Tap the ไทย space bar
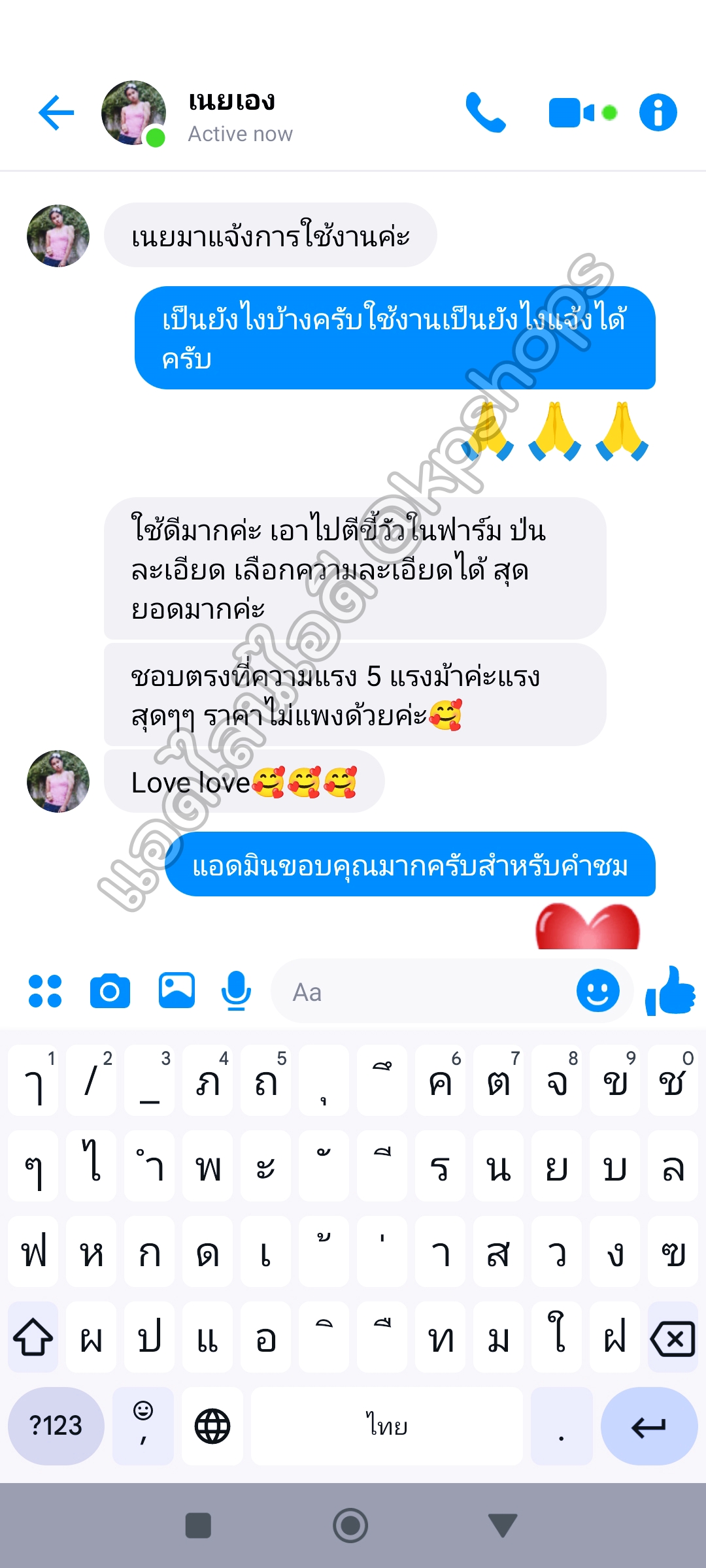This screenshot has width=706, height=1568. (387, 1426)
